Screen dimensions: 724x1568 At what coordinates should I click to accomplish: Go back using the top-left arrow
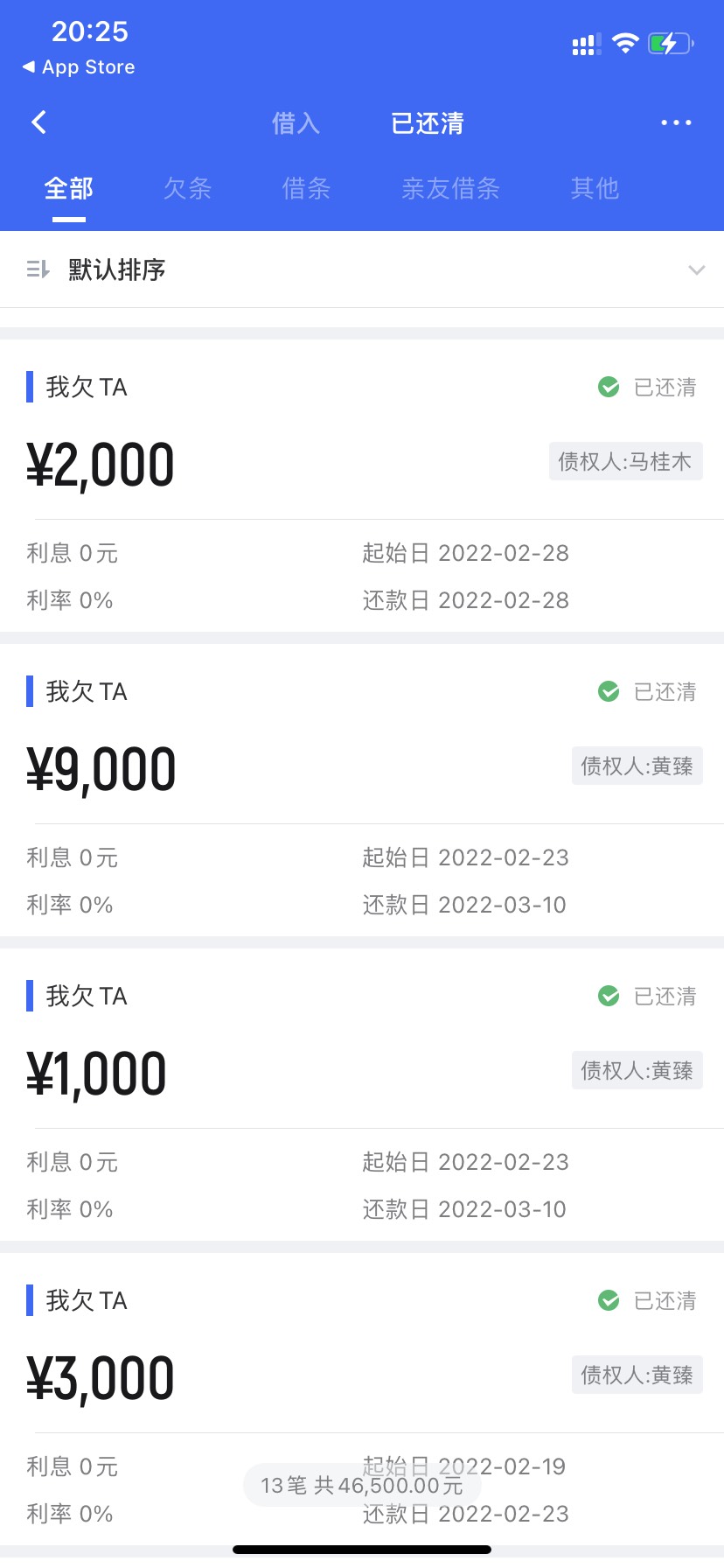click(38, 122)
